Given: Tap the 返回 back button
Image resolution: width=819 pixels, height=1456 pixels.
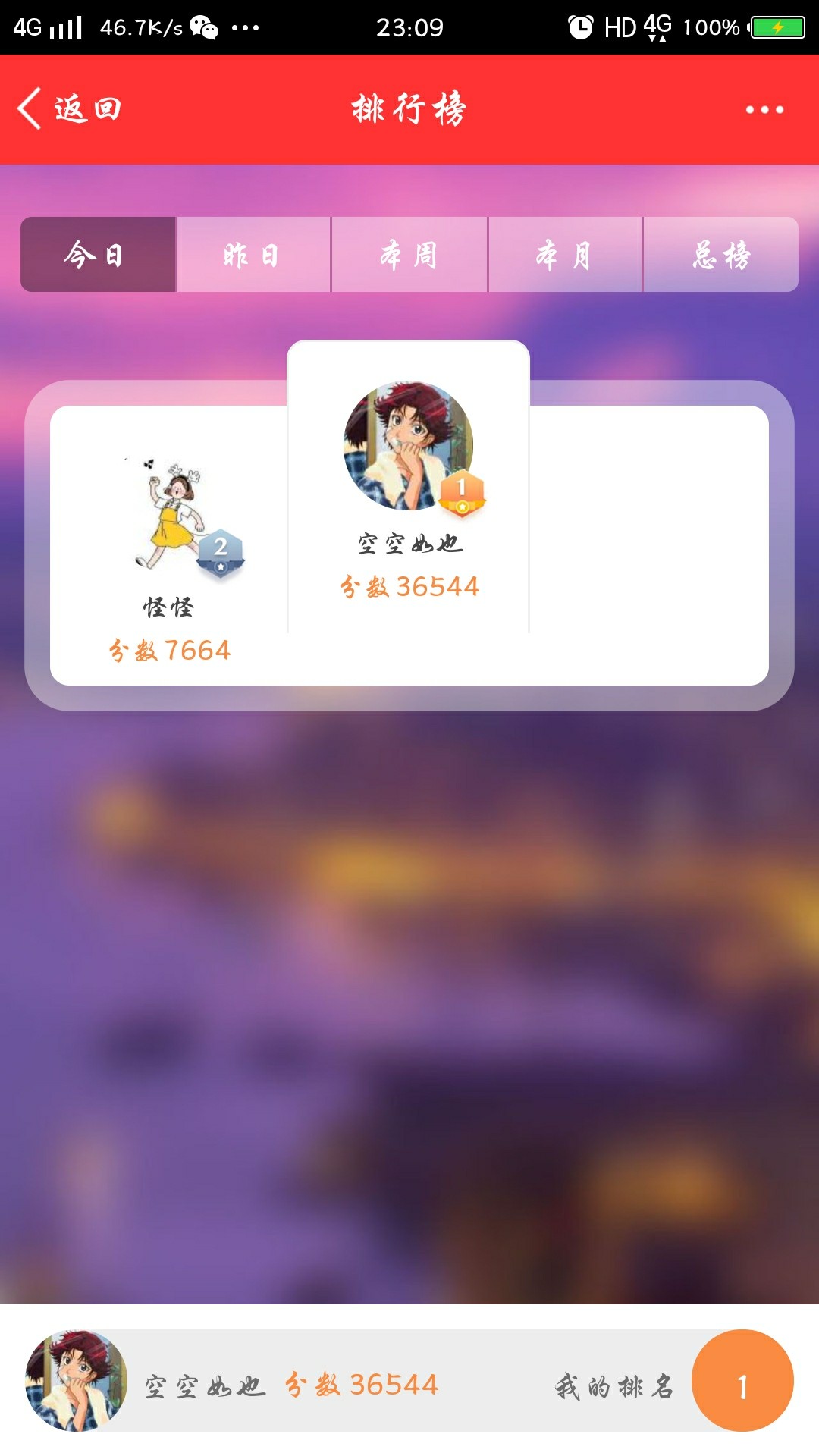Looking at the screenshot, I should [x=70, y=109].
